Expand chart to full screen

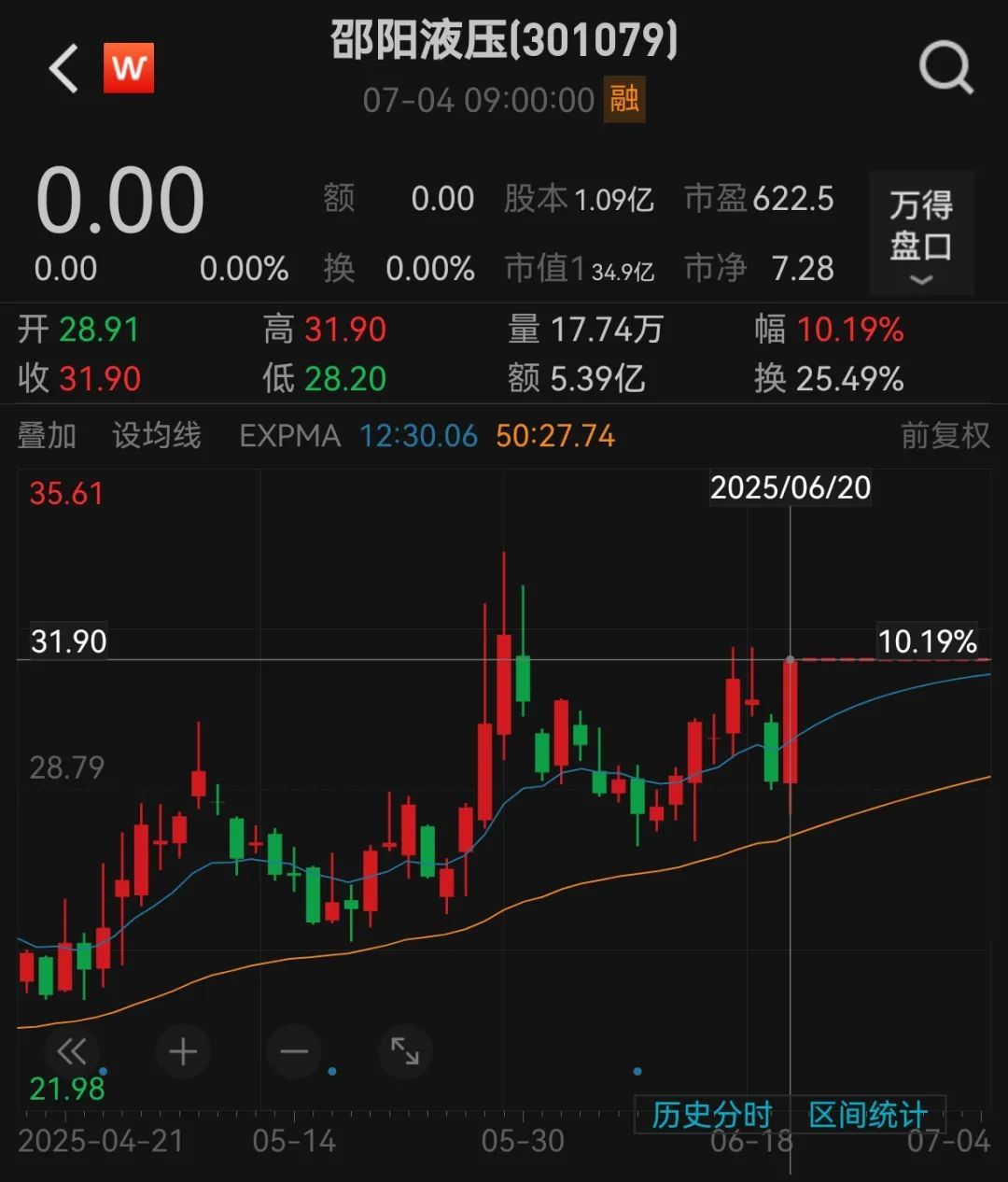(405, 1052)
